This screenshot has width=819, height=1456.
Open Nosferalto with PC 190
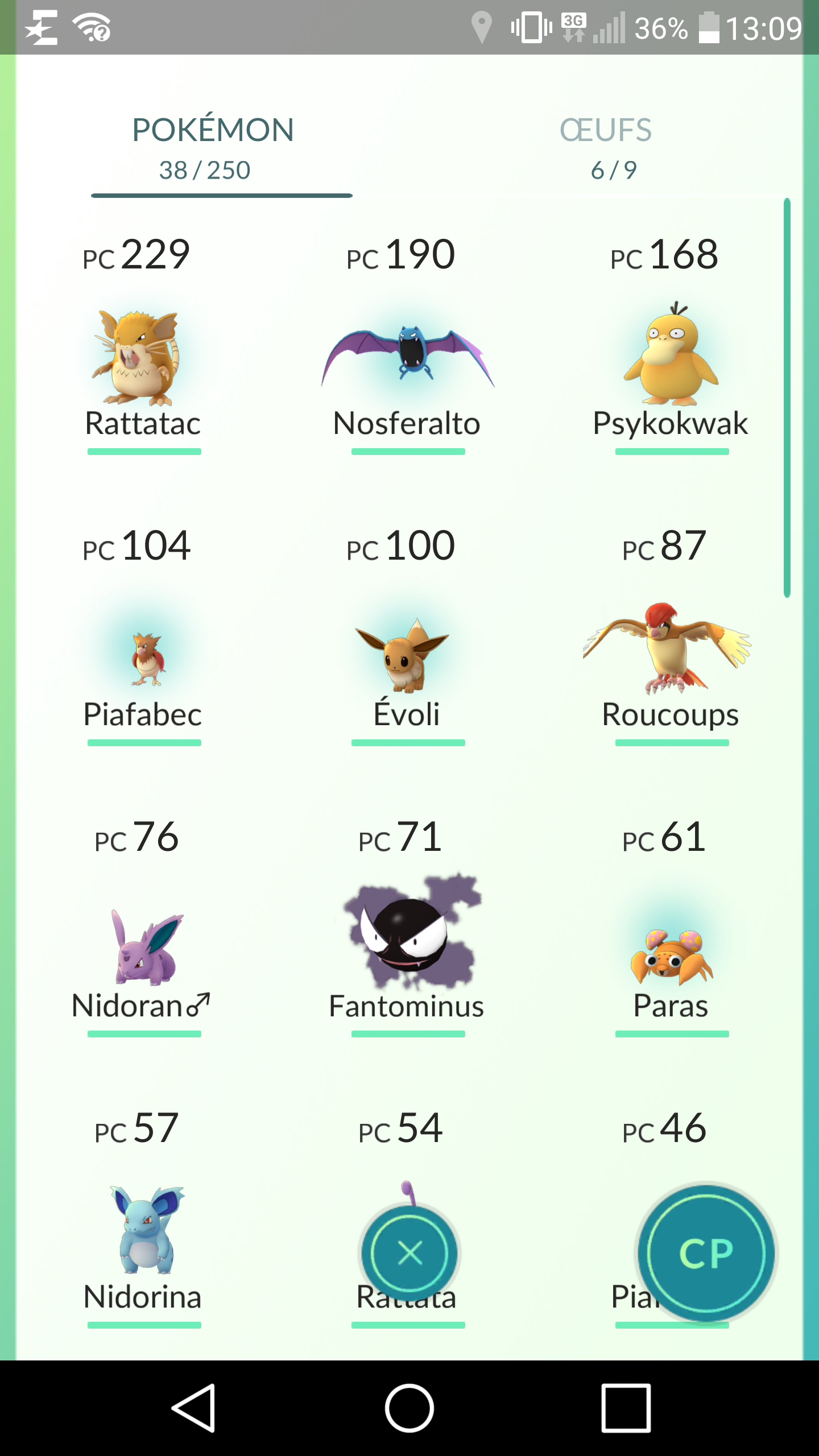pyautogui.click(x=407, y=358)
